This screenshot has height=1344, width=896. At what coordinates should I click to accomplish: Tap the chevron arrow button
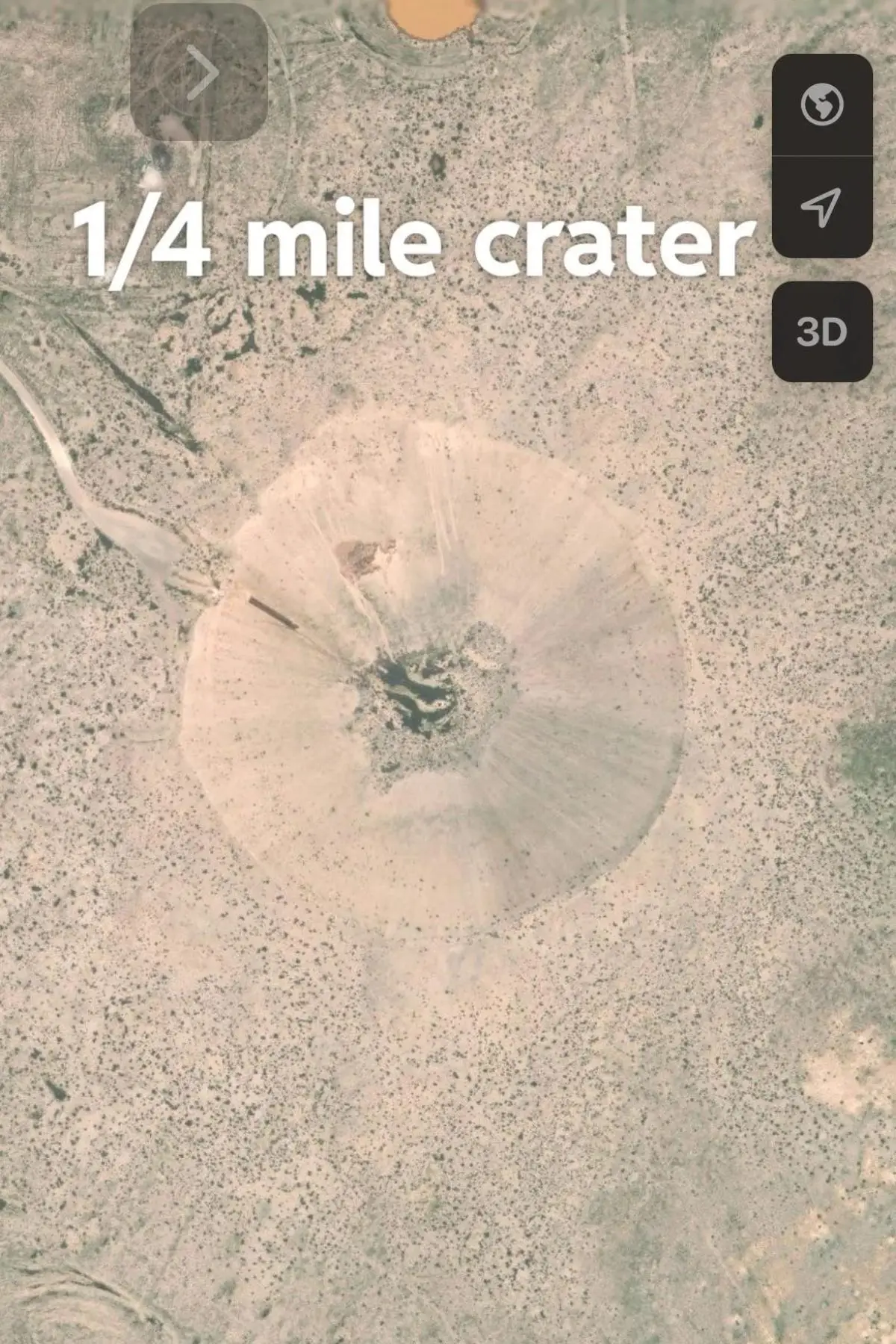[199, 72]
